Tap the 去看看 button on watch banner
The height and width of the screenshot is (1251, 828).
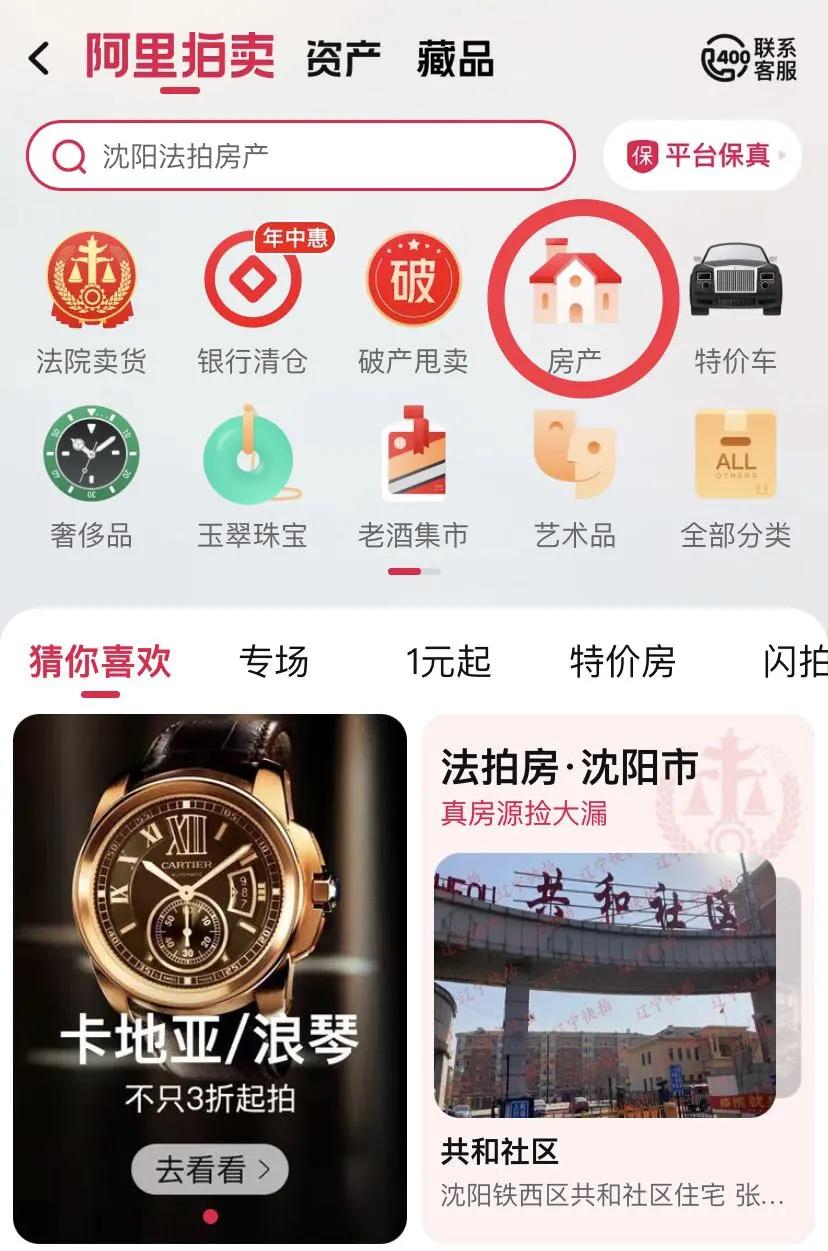tap(208, 1168)
